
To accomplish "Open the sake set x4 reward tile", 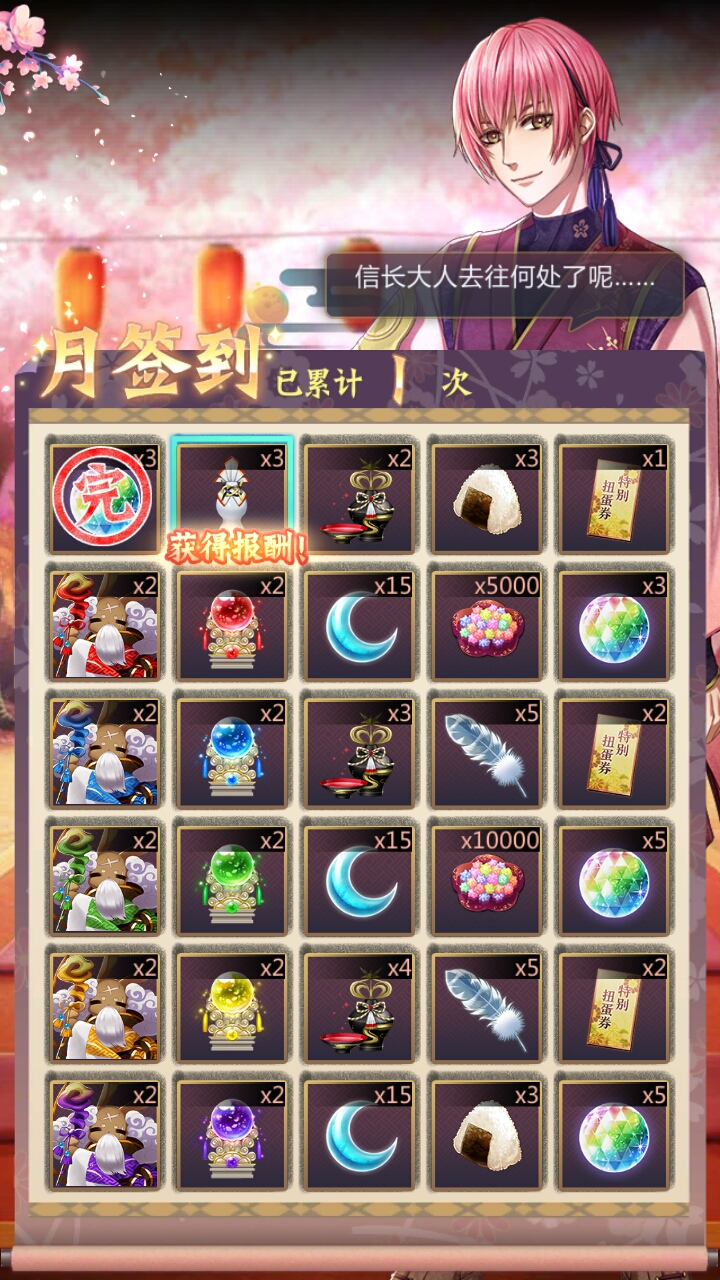I will pyautogui.click(x=359, y=1008).
